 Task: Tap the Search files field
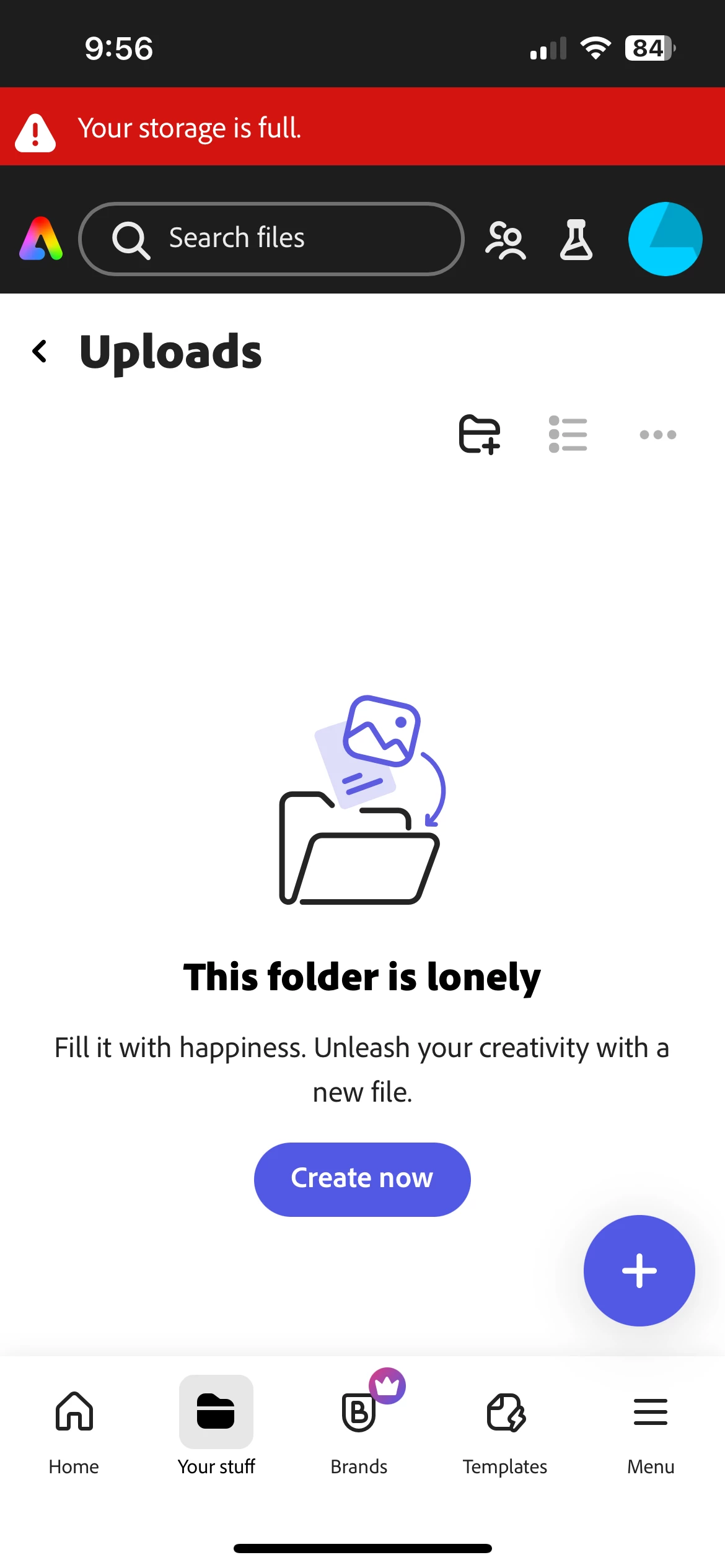271,238
